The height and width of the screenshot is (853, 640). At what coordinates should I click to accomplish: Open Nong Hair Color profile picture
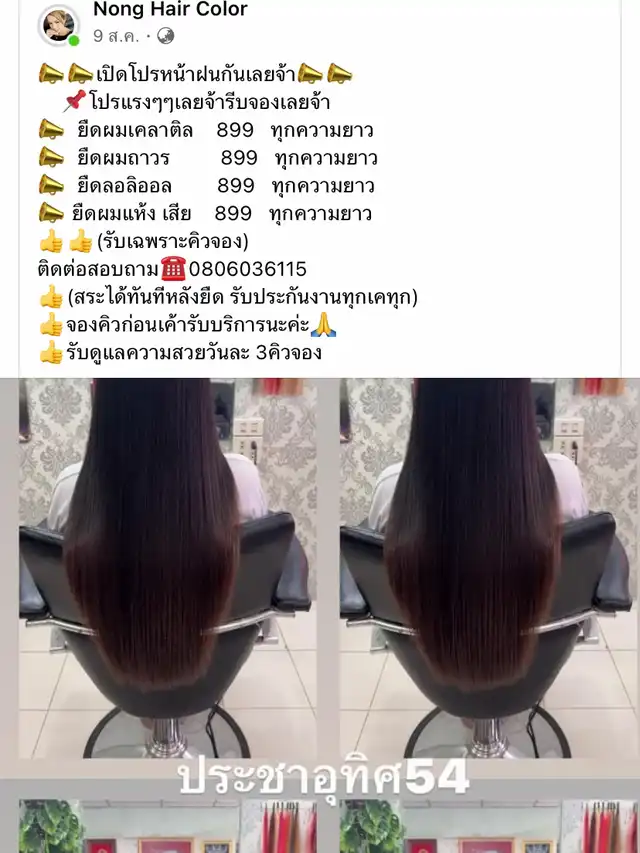58,25
